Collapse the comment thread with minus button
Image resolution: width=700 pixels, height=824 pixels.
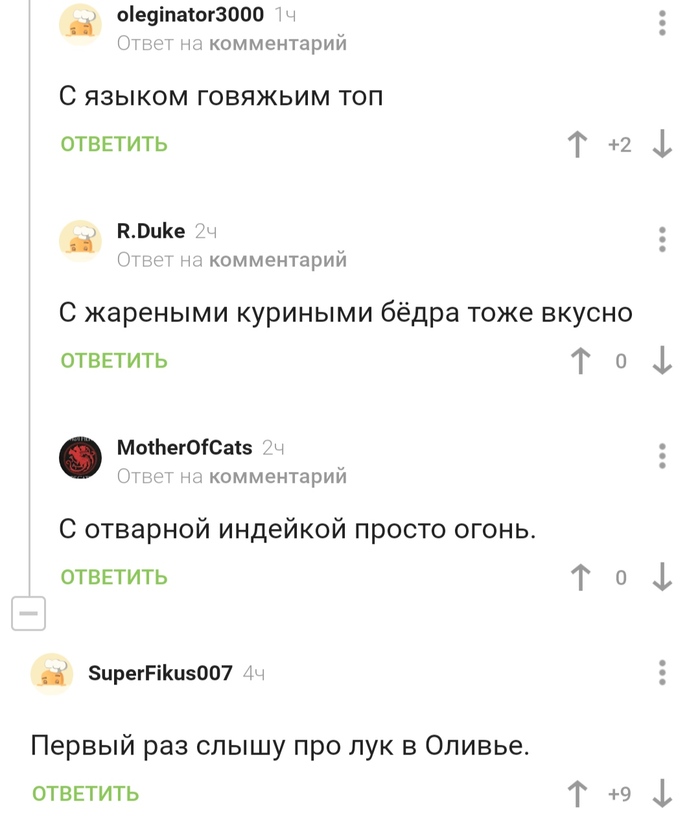pyautogui.click(x=29, y=612)
